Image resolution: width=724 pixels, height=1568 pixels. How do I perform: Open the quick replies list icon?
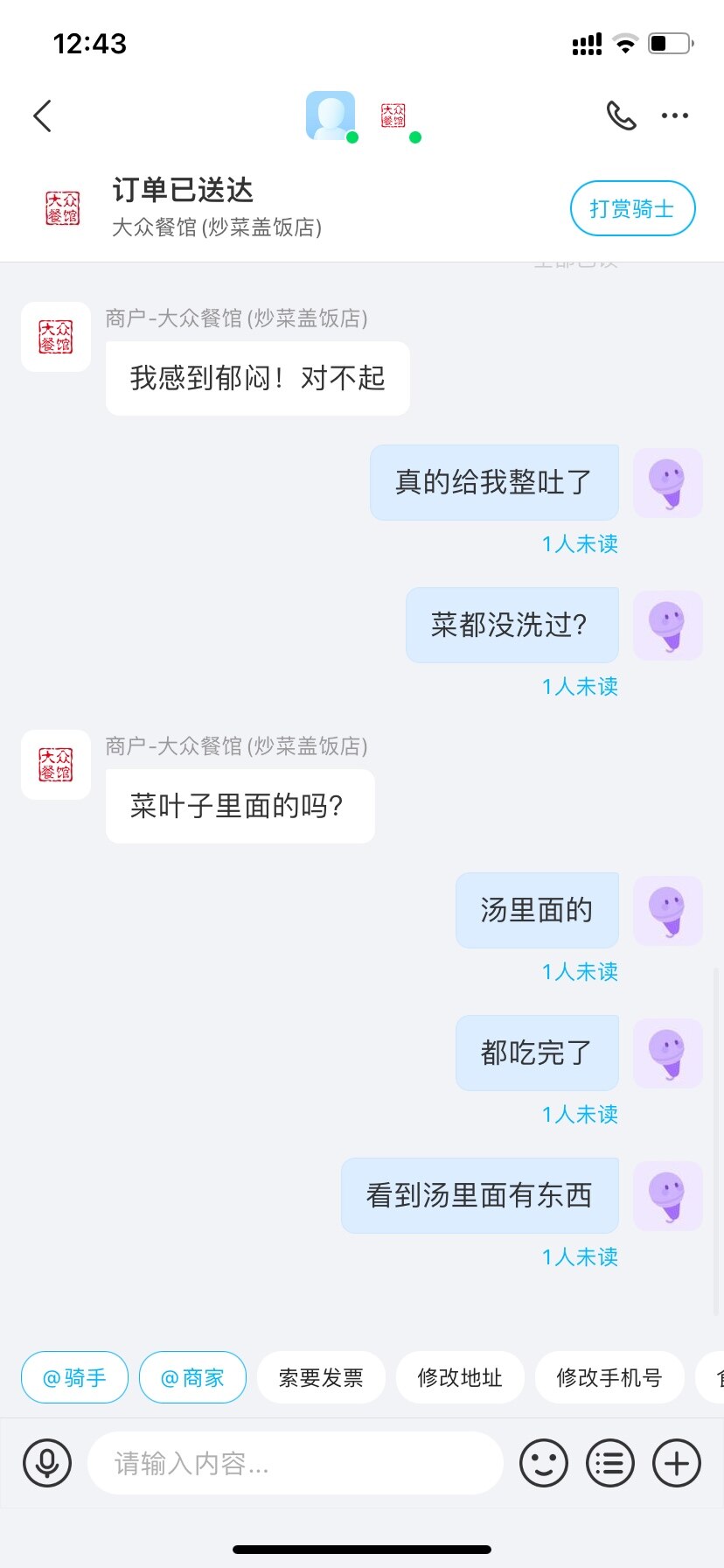(x=609, y=1462)
